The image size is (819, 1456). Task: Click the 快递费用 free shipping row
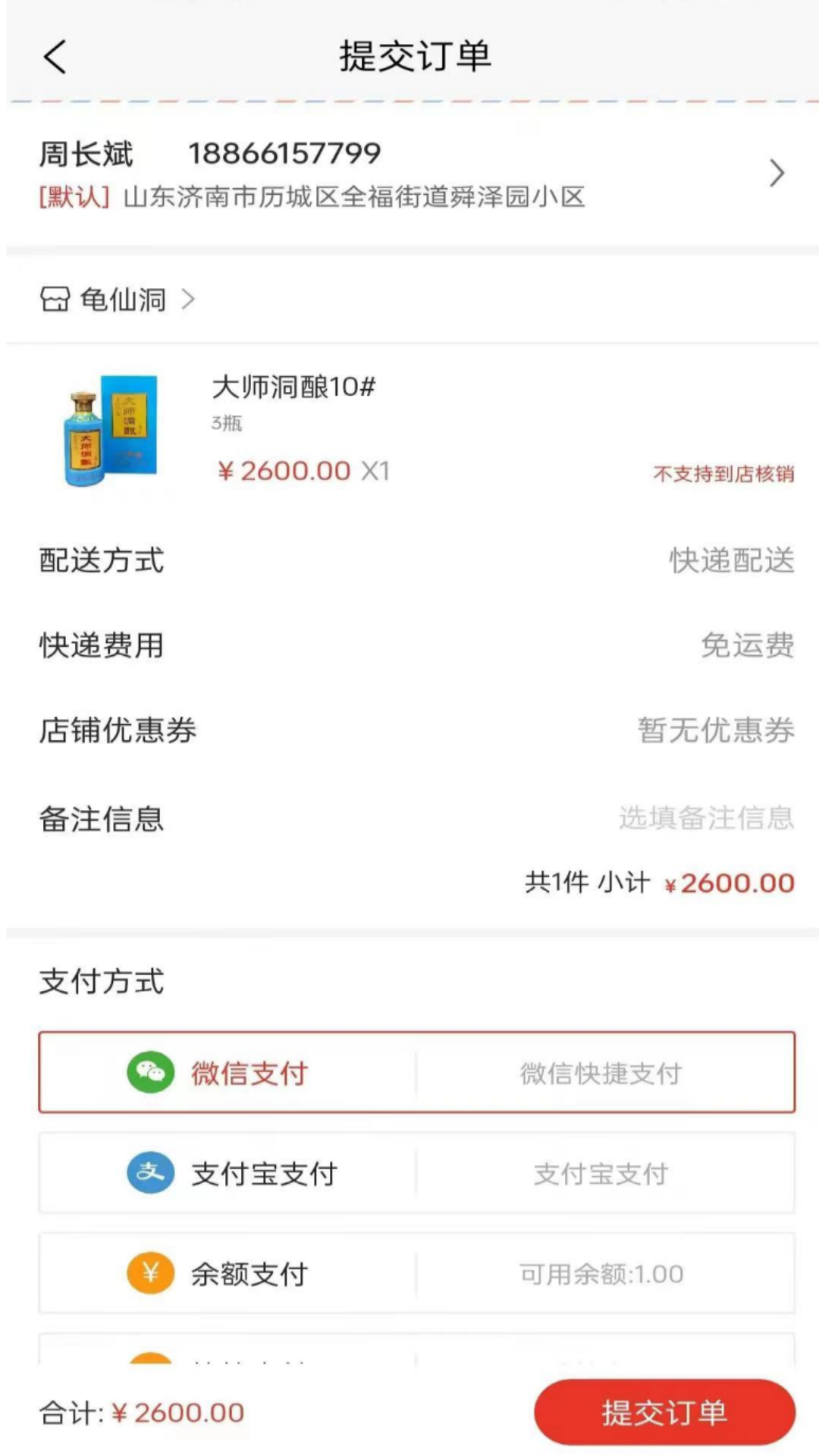coord(409,646)
